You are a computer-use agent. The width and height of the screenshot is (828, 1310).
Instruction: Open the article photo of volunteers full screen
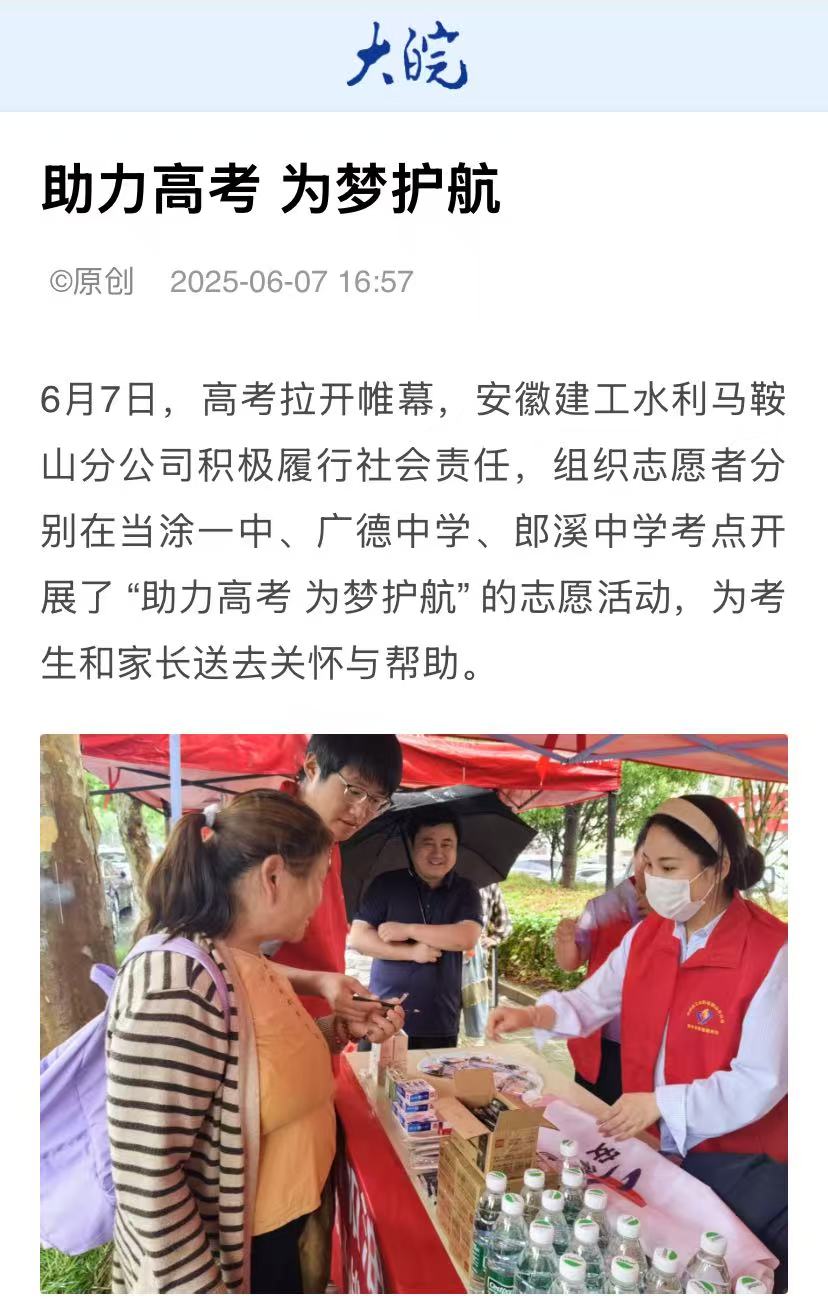414,1012
